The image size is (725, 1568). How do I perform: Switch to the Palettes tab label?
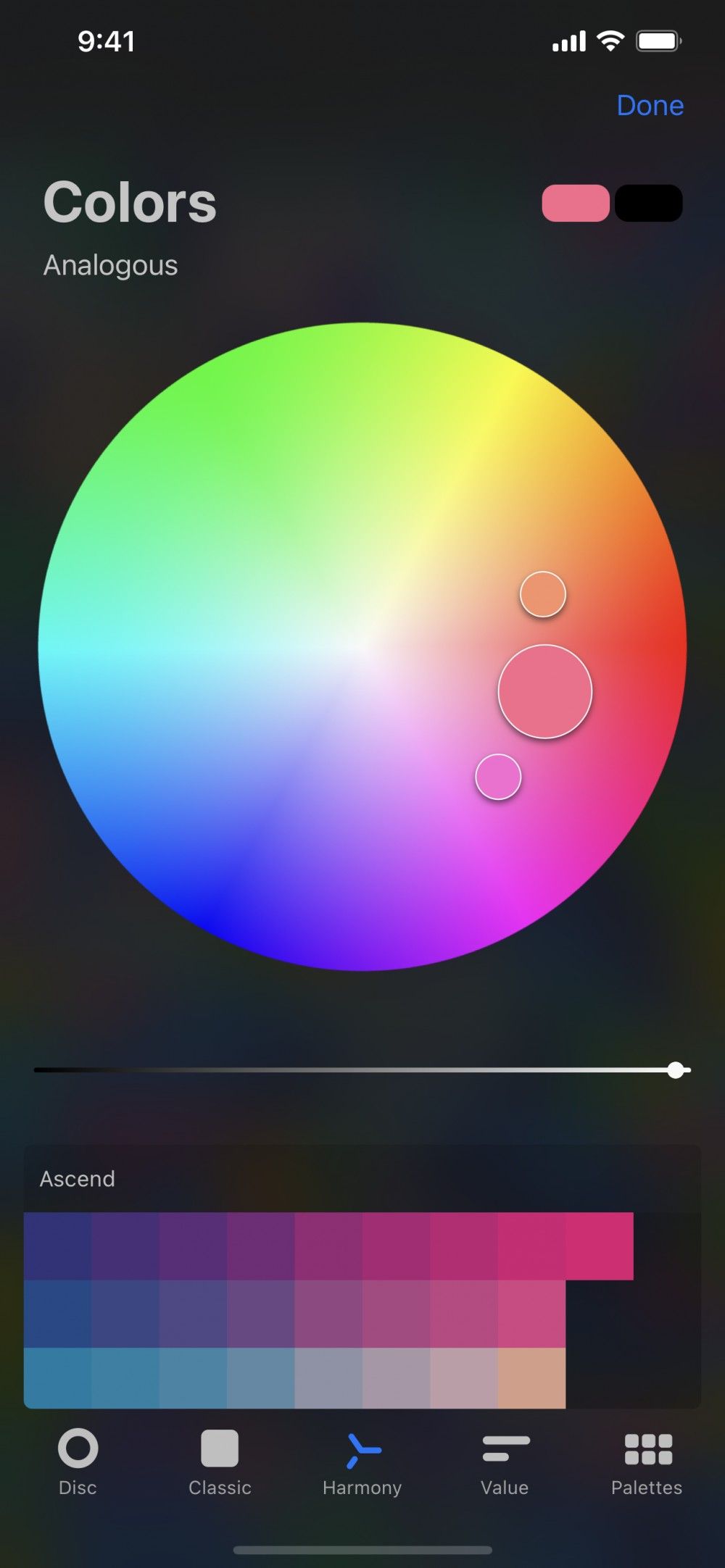pyautogui.click(x=646, y=1488)
